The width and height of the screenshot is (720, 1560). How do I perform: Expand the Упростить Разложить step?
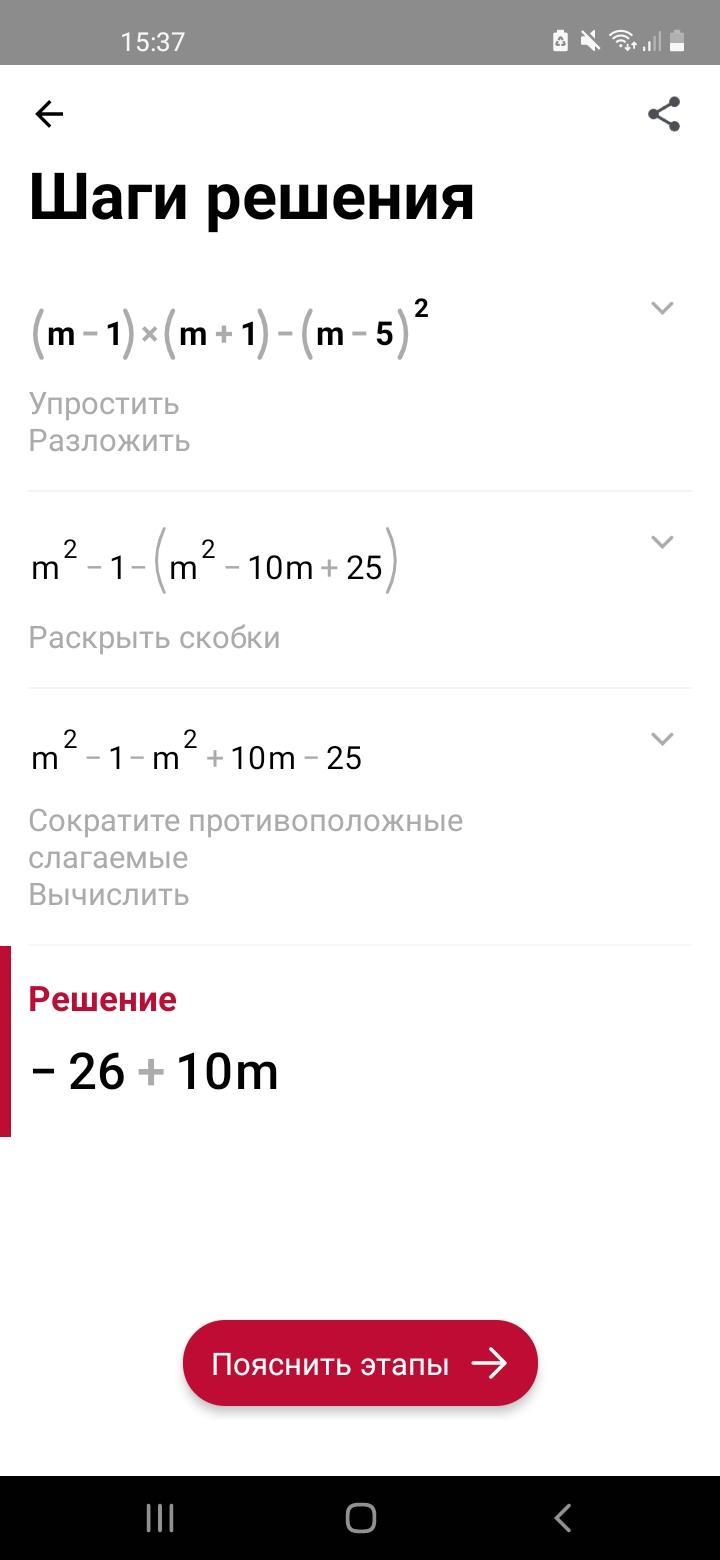coord(662,308)
